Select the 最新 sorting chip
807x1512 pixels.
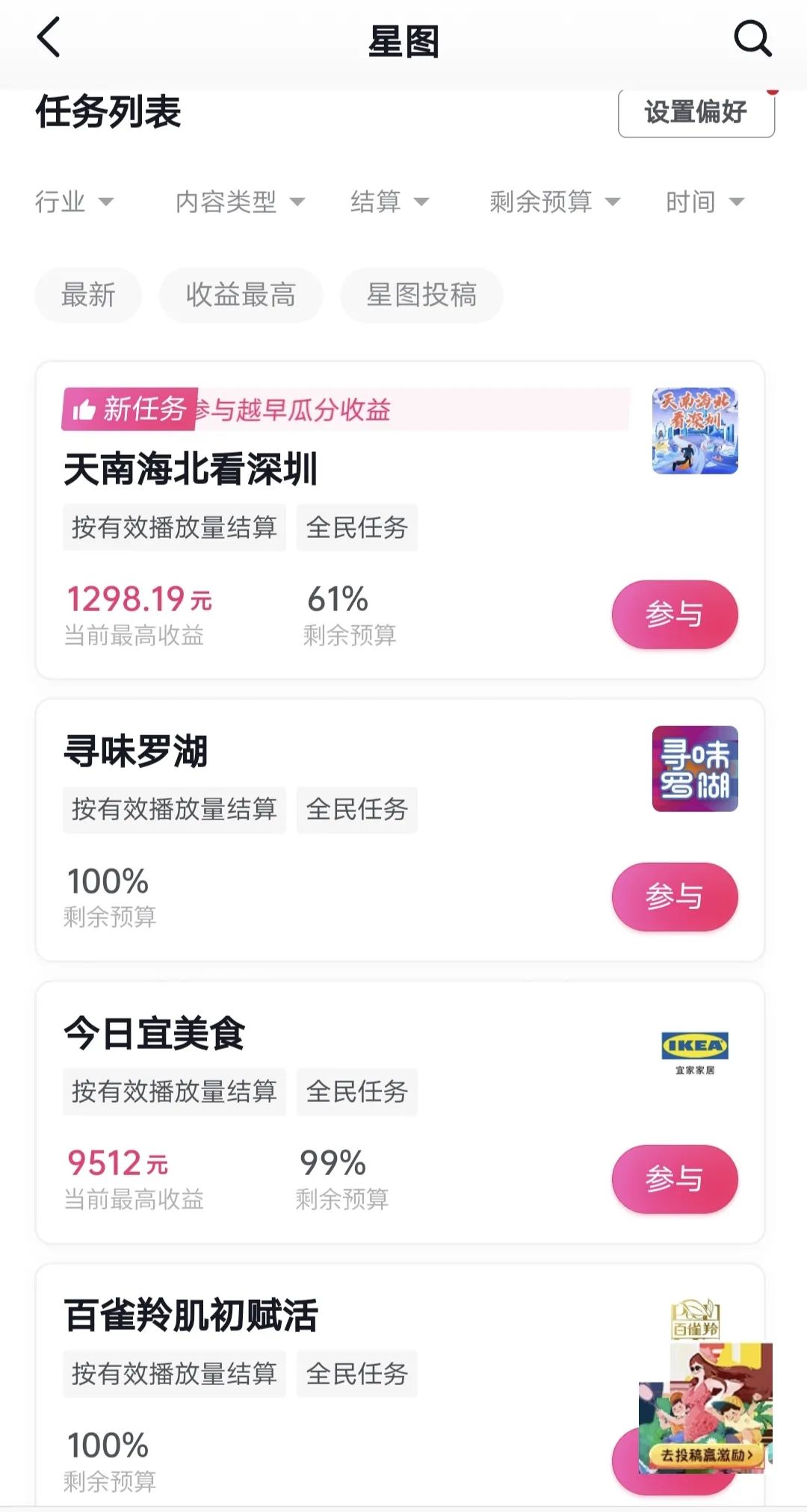tap(88, 295)
